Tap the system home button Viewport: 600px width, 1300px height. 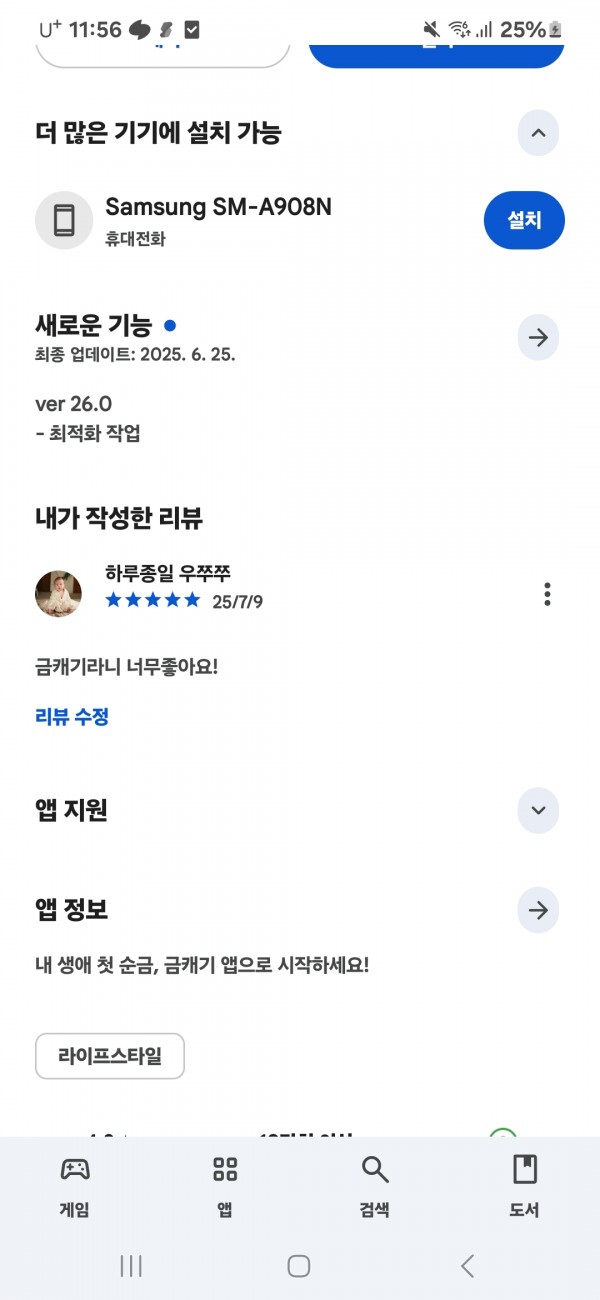pos(299,1266)
